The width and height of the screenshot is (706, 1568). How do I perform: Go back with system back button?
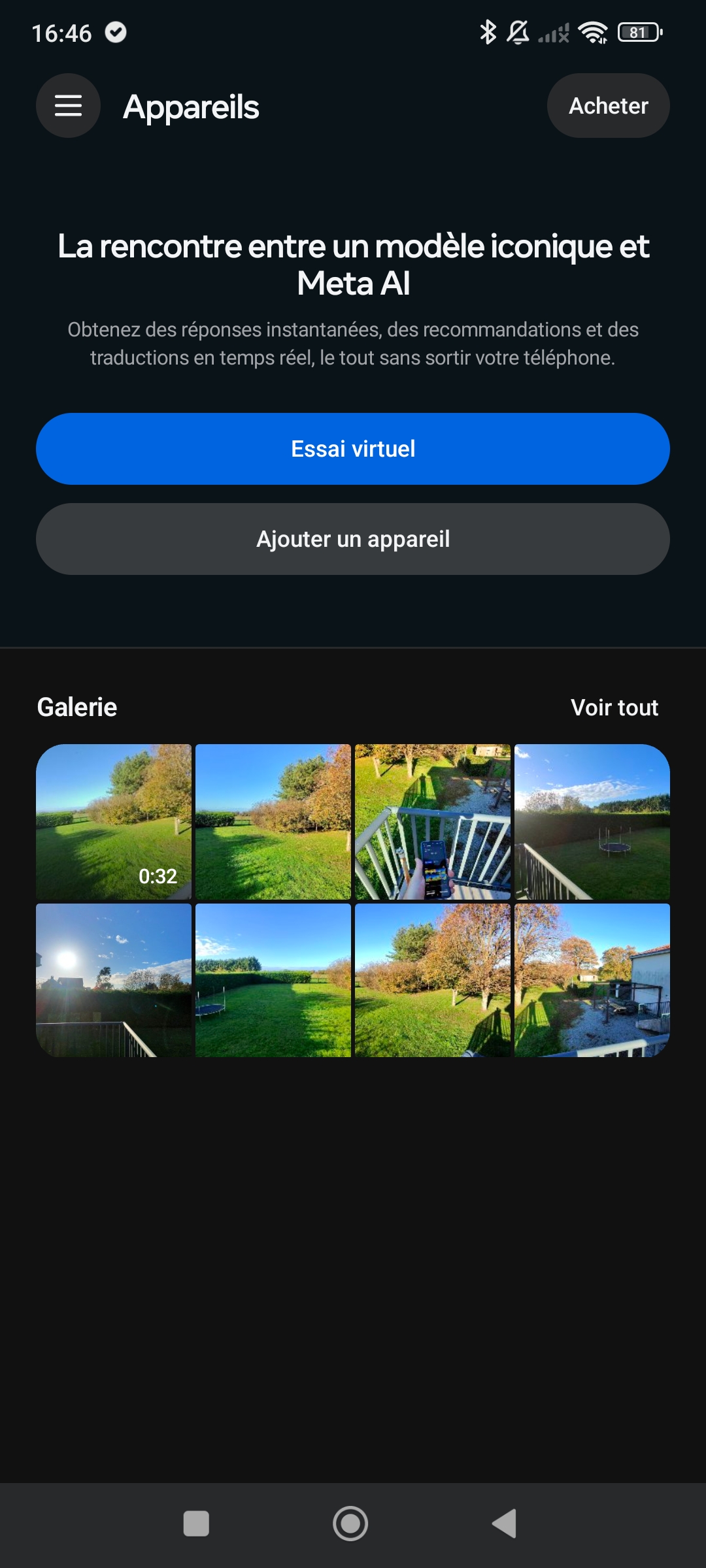coord(505,1524)
